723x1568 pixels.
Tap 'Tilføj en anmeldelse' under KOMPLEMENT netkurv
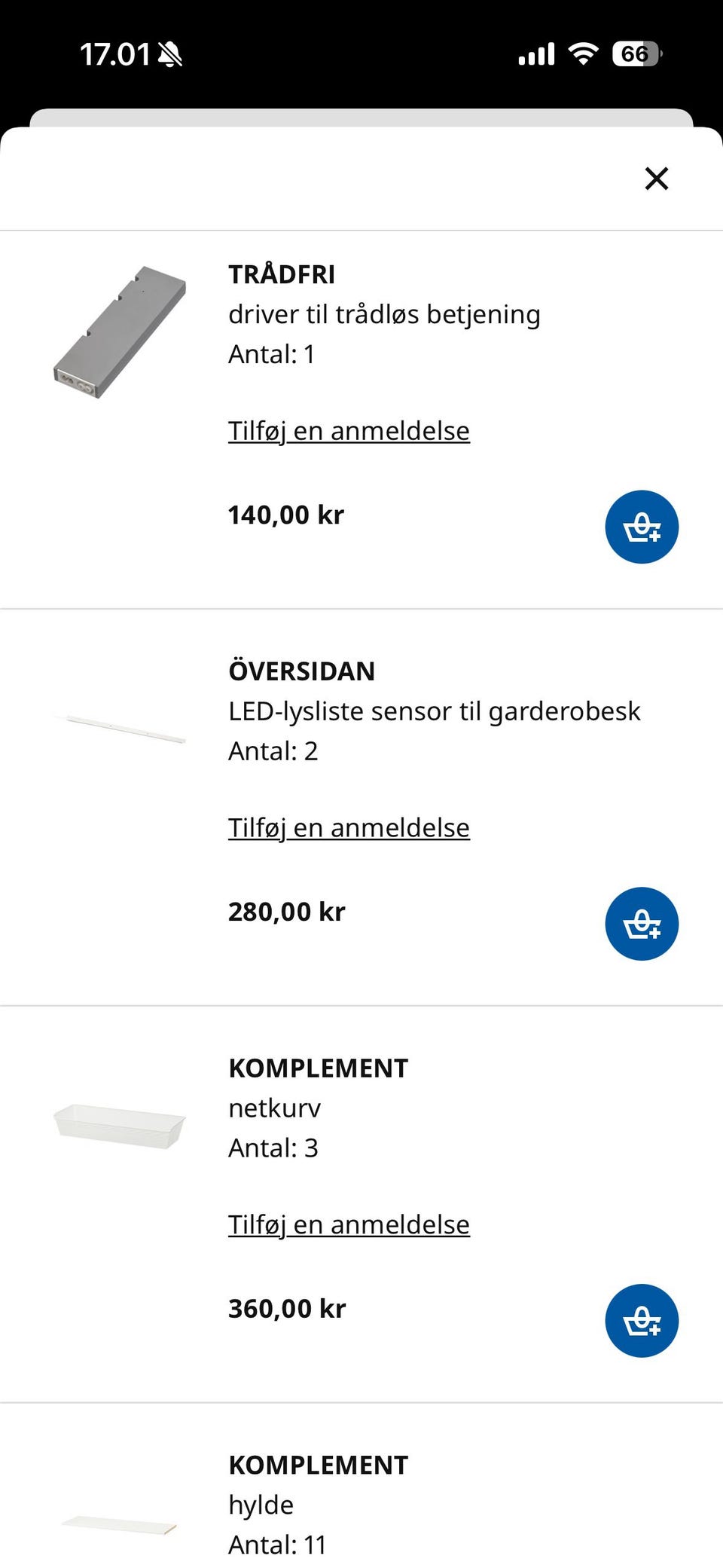coord(349,1224)
